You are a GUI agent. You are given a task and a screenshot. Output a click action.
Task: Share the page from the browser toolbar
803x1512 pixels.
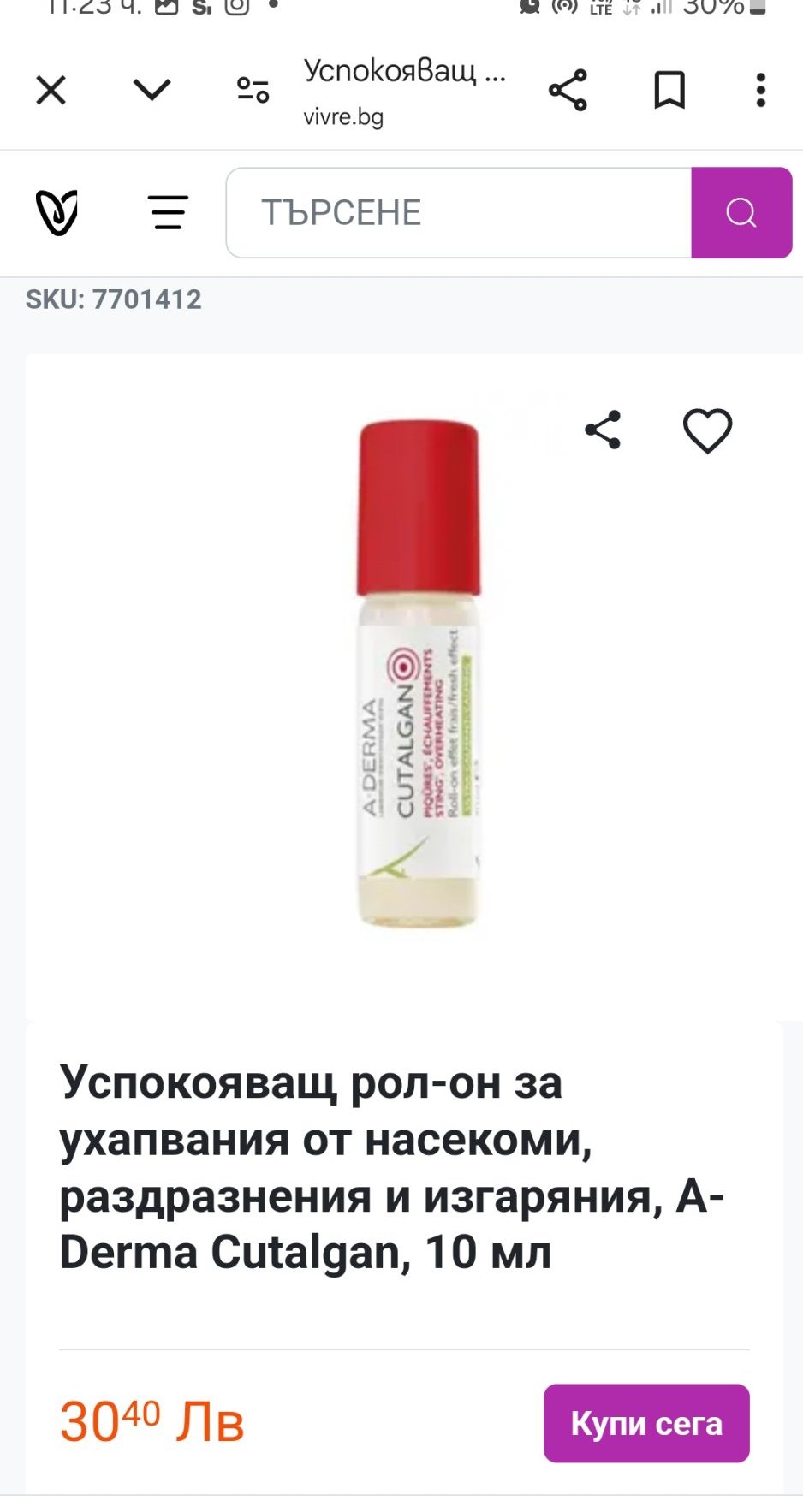tap(568, 90)
